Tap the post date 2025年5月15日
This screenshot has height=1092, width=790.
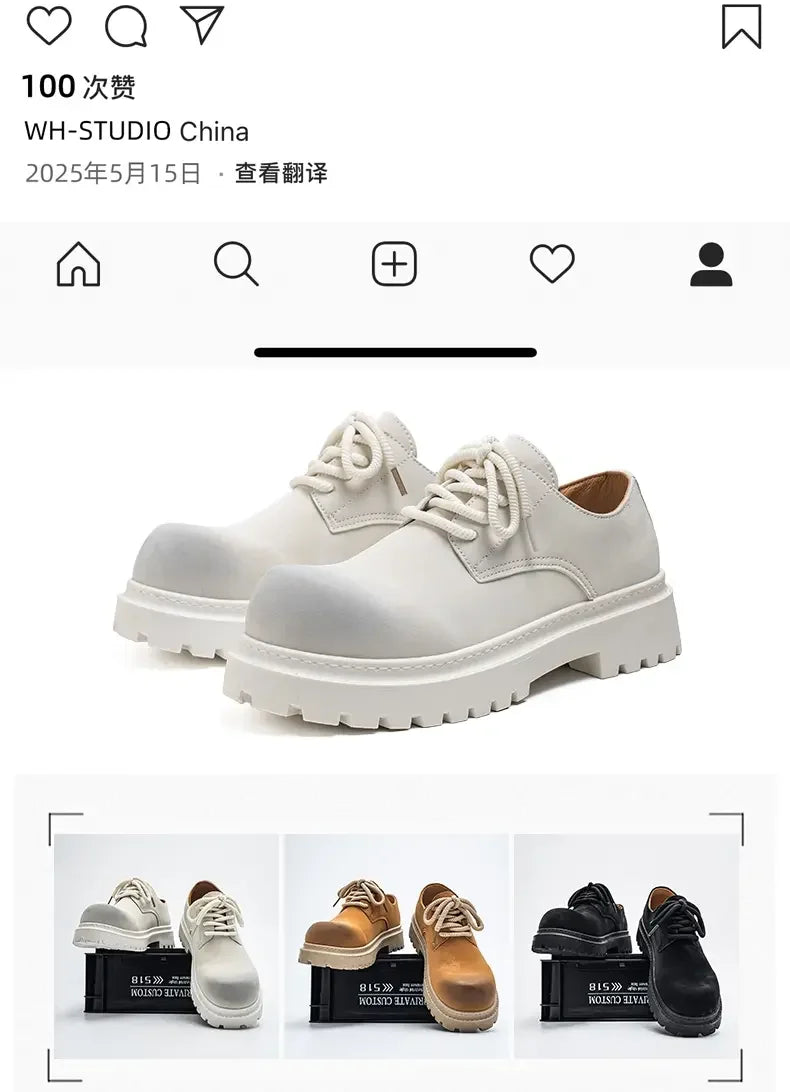[x=113, y=172]
